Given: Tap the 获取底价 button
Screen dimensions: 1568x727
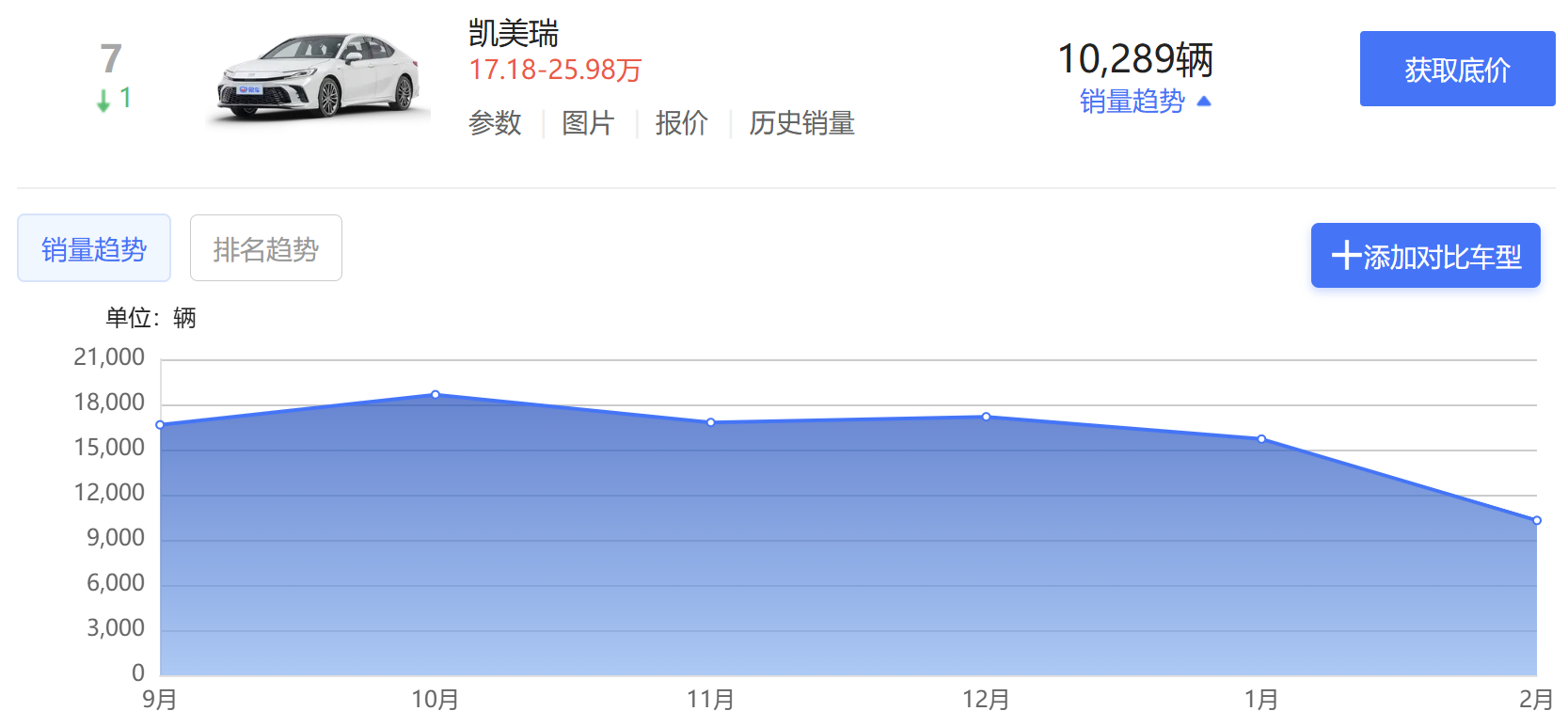Looking at the screenshot, I should pyautogui.click(x=1457, y=69).
